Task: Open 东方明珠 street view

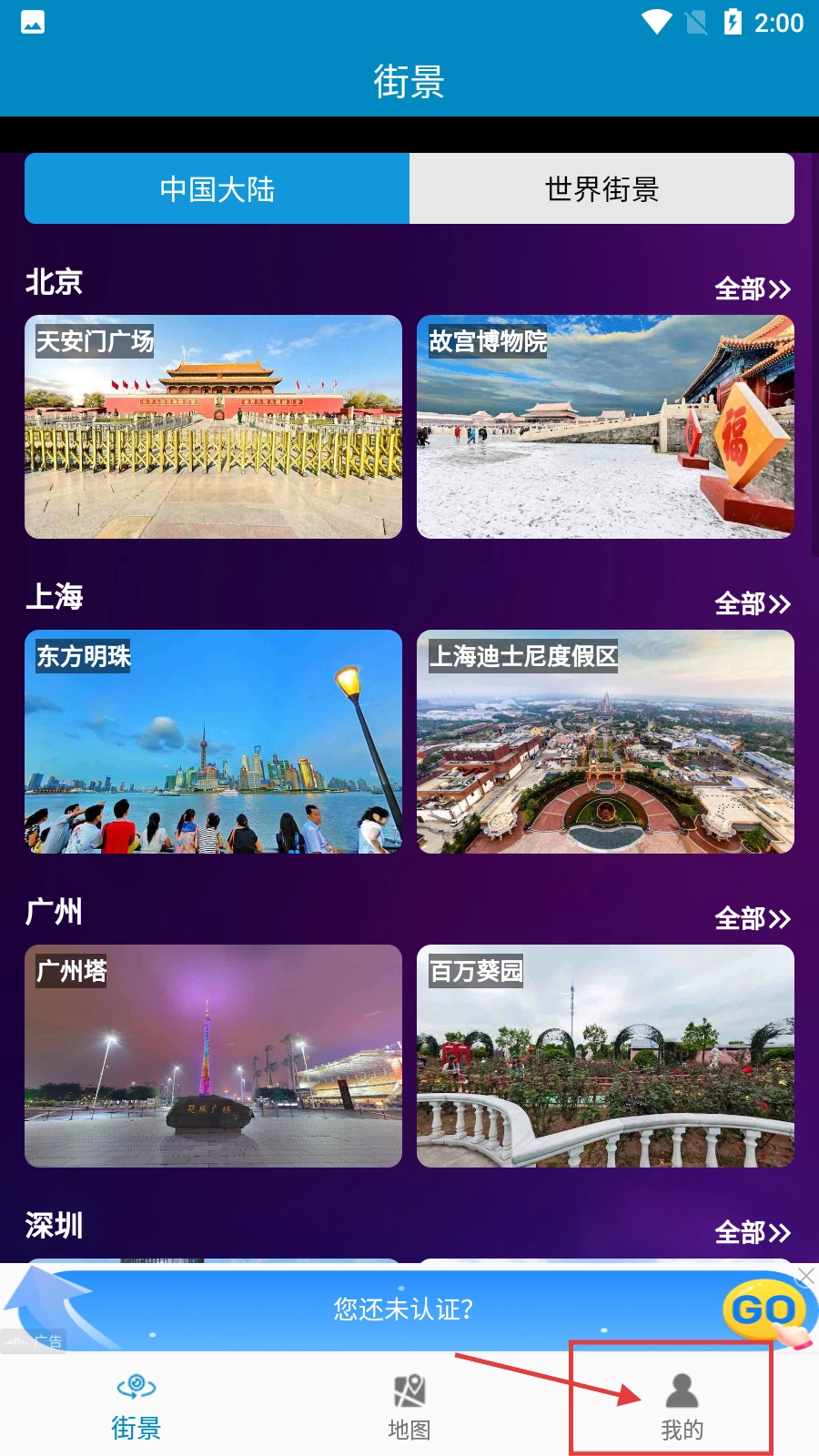Action: pyautogui.click(x=213, y=742)
